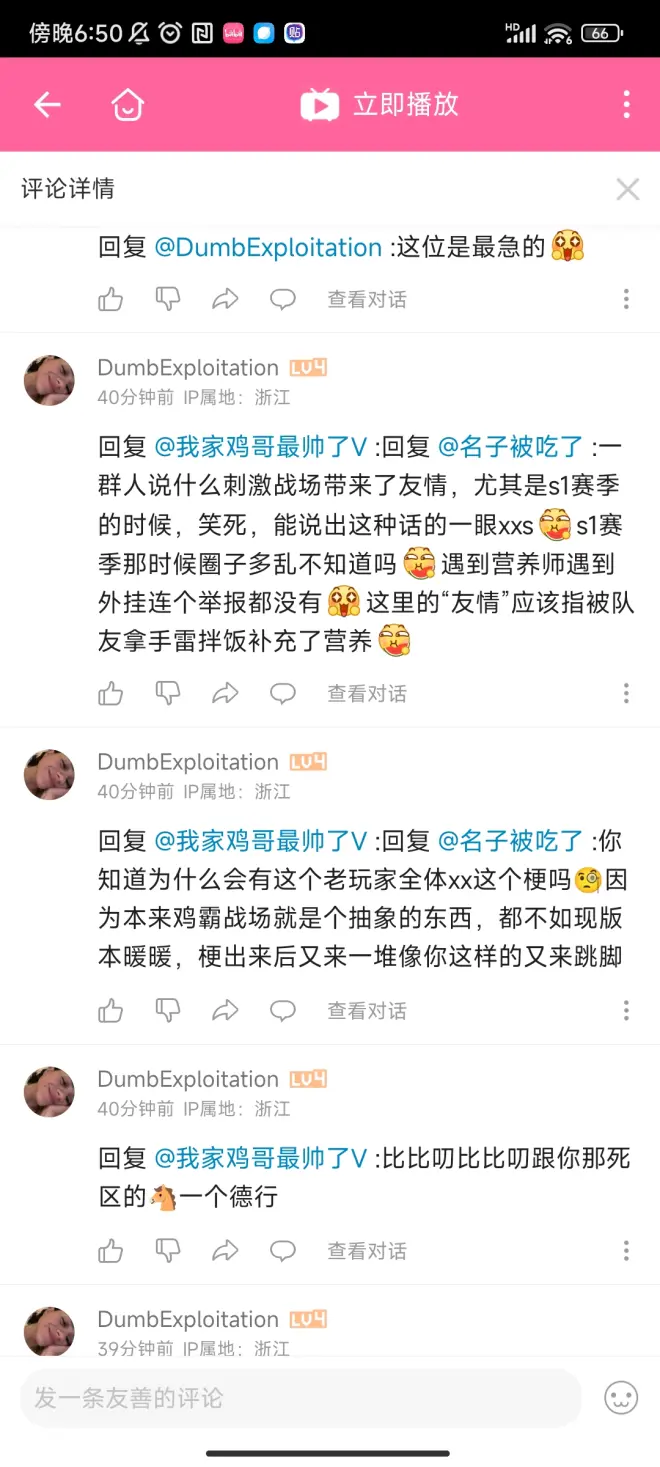Reply to the comment about 老玩家全体xx

pyautogui.click(x=283, y=1011)
